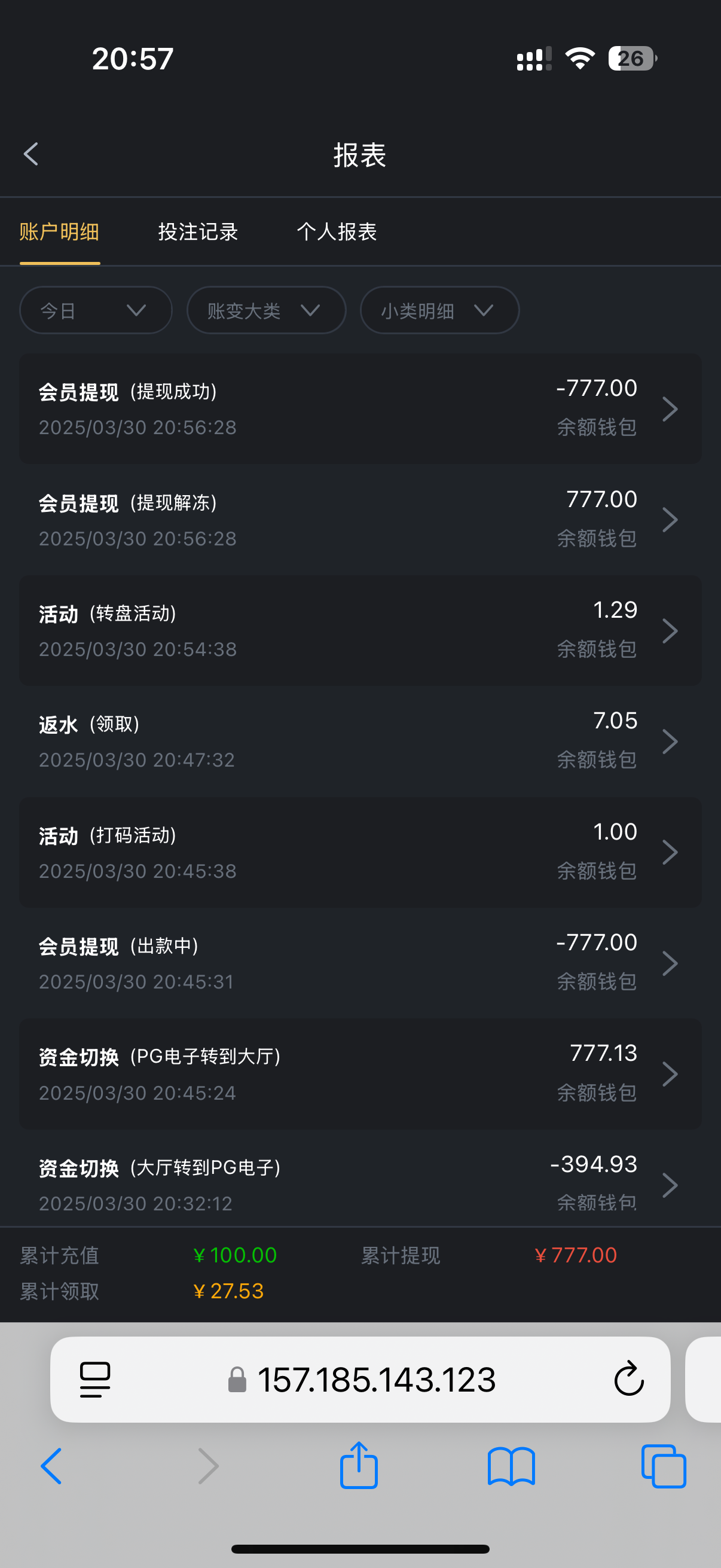Show all open browser tabs
Screen dimensions: 721x1568
(x=663, y=1467)
